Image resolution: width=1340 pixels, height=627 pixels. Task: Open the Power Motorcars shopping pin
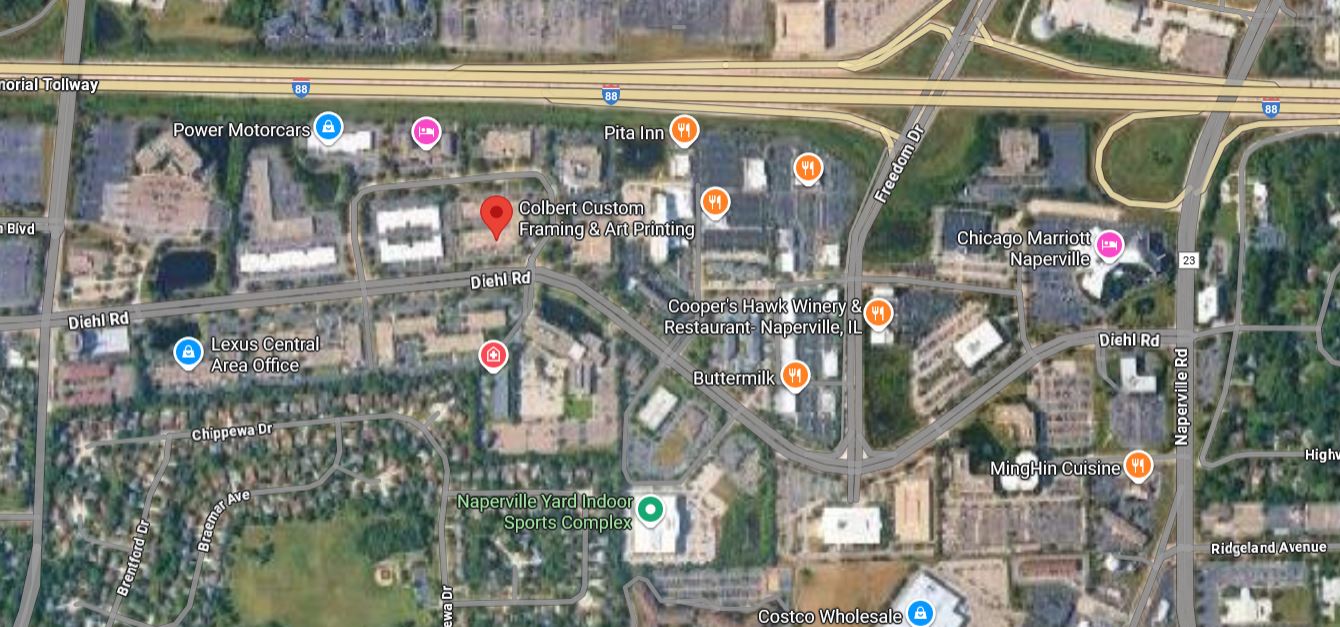coord(327,127)
